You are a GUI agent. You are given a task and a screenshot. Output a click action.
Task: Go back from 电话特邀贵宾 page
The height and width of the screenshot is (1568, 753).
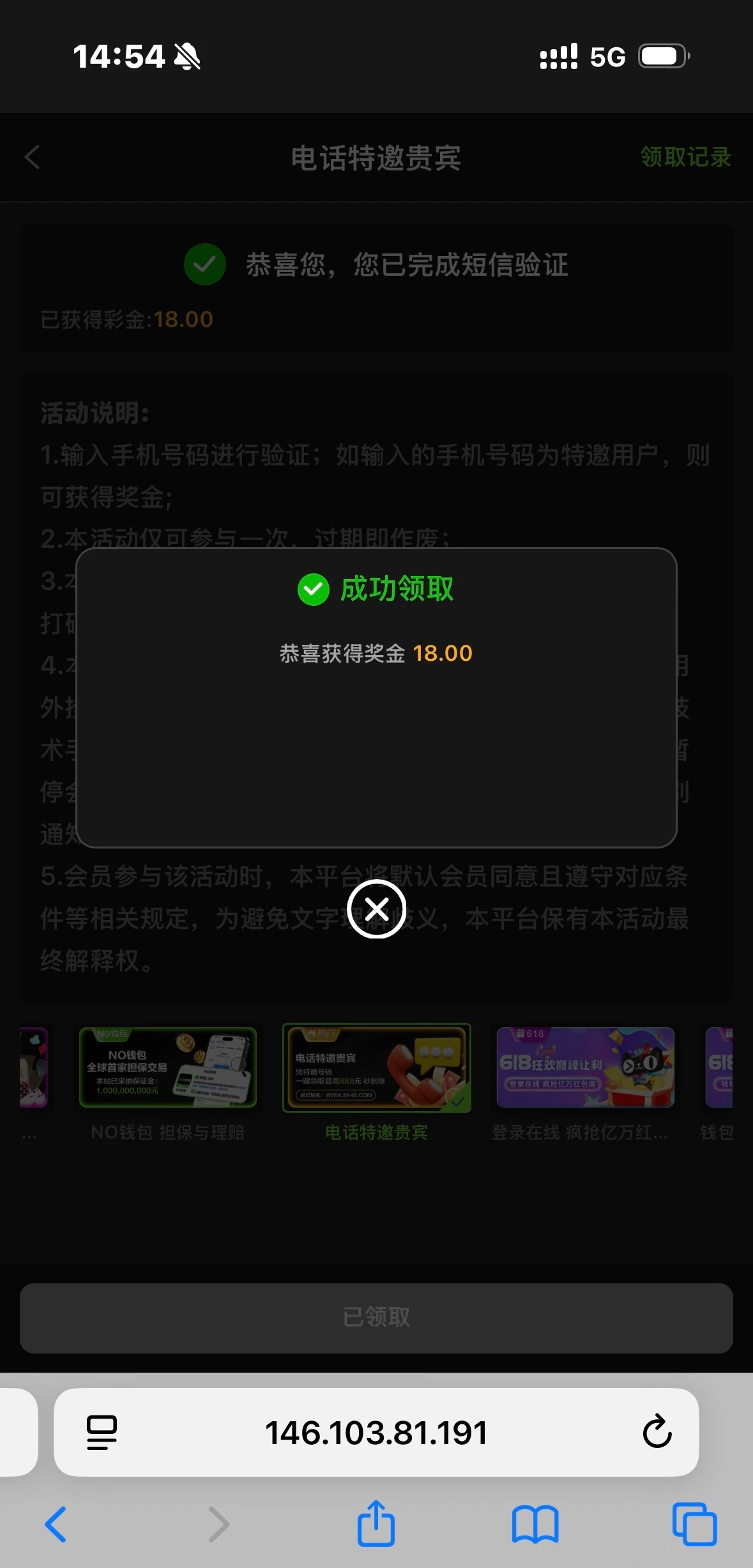(33, 157)
